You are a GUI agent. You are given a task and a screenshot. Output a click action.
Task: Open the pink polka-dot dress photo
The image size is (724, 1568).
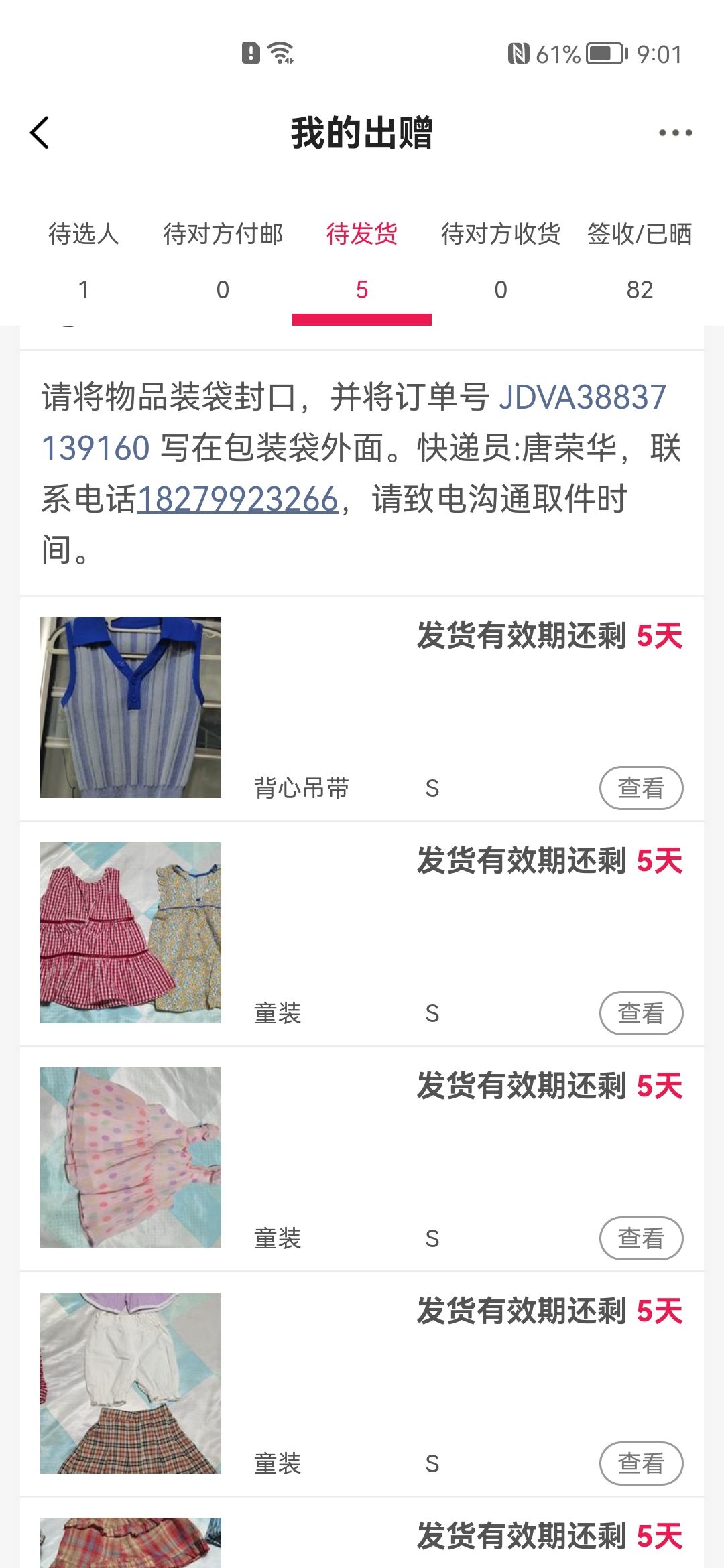point(131,1158)
